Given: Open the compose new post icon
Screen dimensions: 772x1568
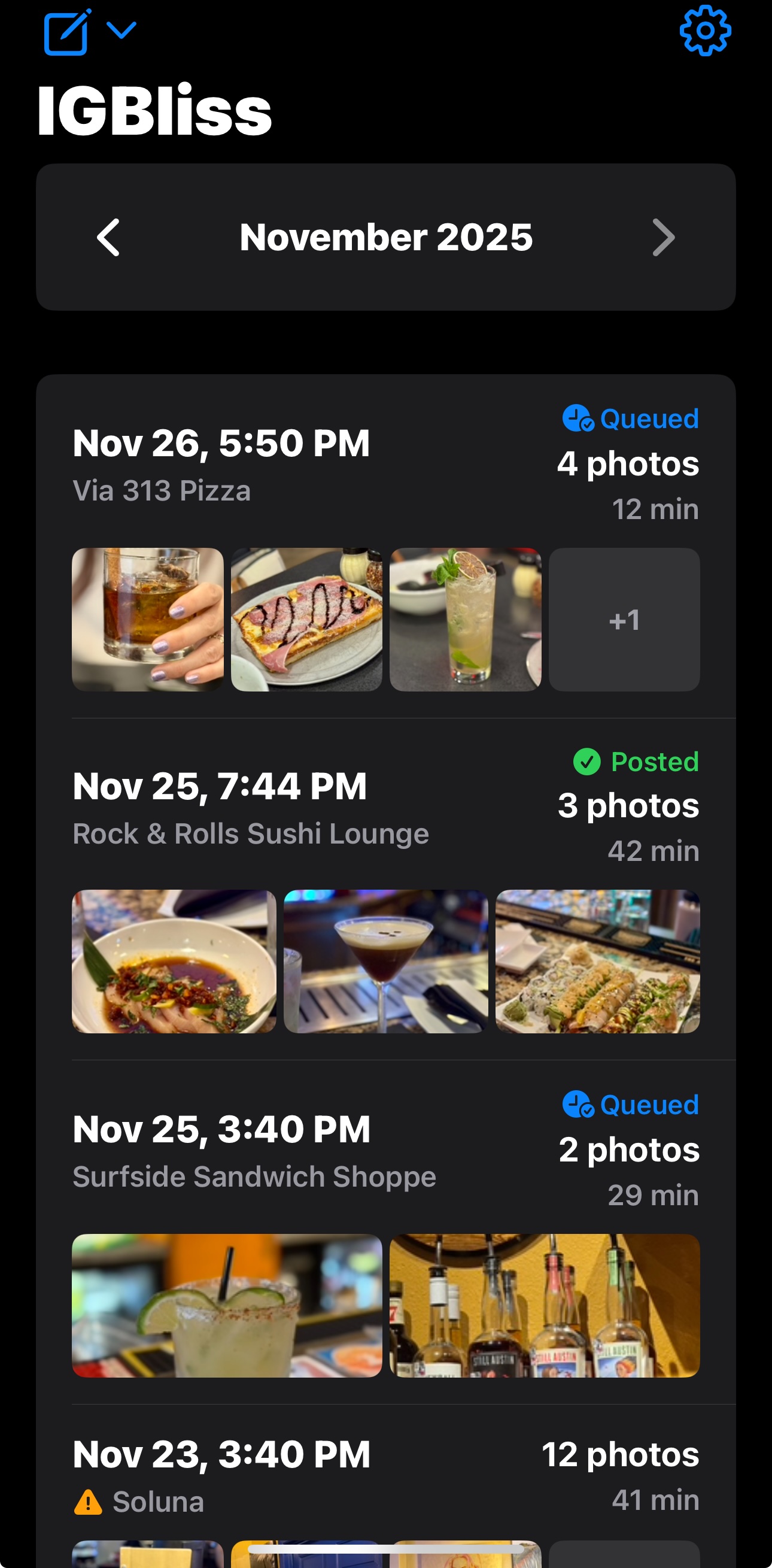Looking at the screenshot, I should (66, 30).
